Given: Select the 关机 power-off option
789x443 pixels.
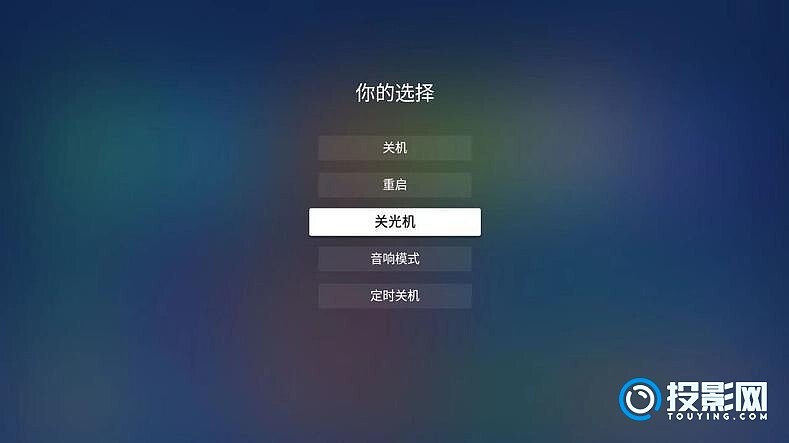Looking at the screenshot, I should point(394,148).
